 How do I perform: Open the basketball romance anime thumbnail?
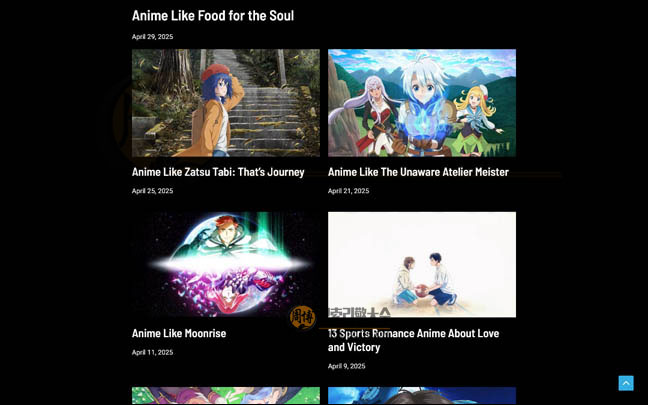point(422,264)
